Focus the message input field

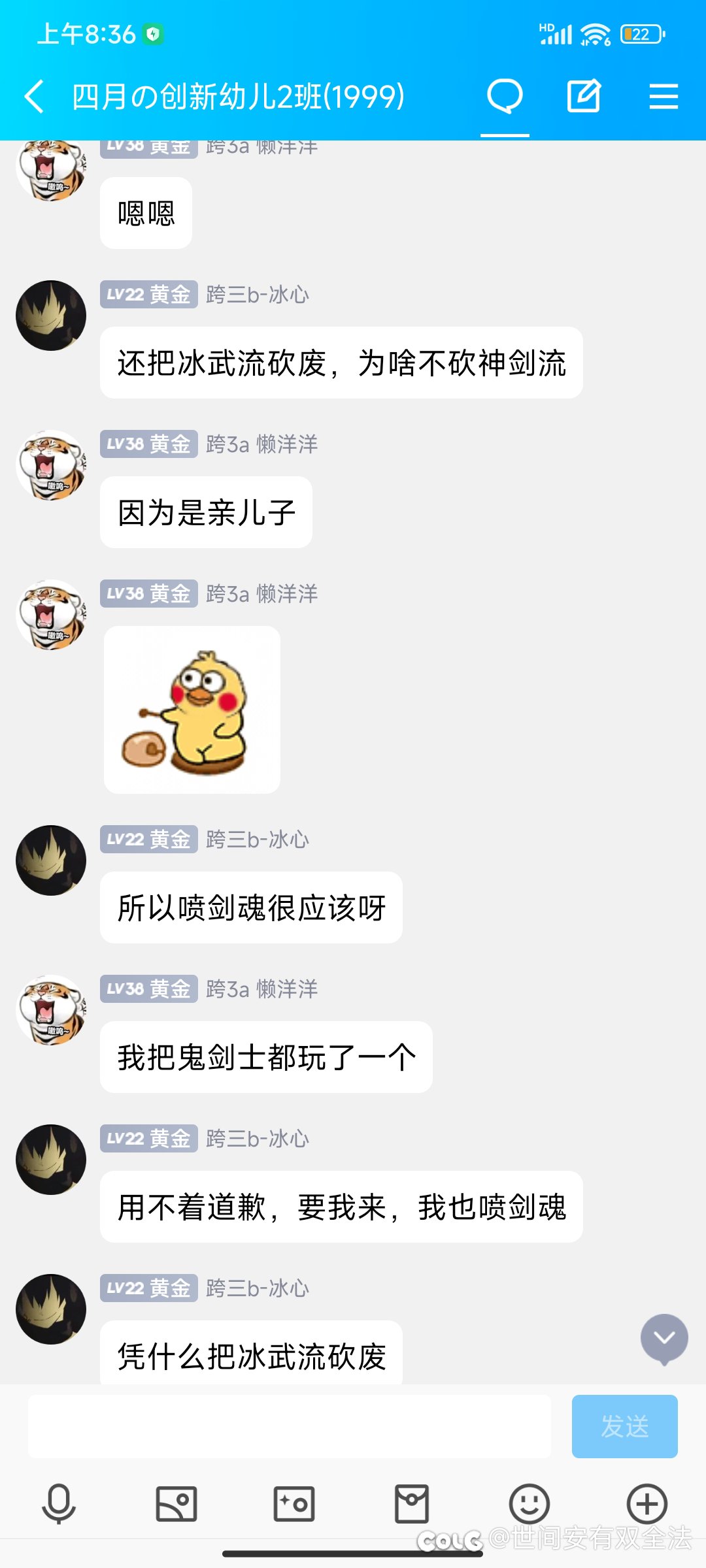pos(289,1426)
